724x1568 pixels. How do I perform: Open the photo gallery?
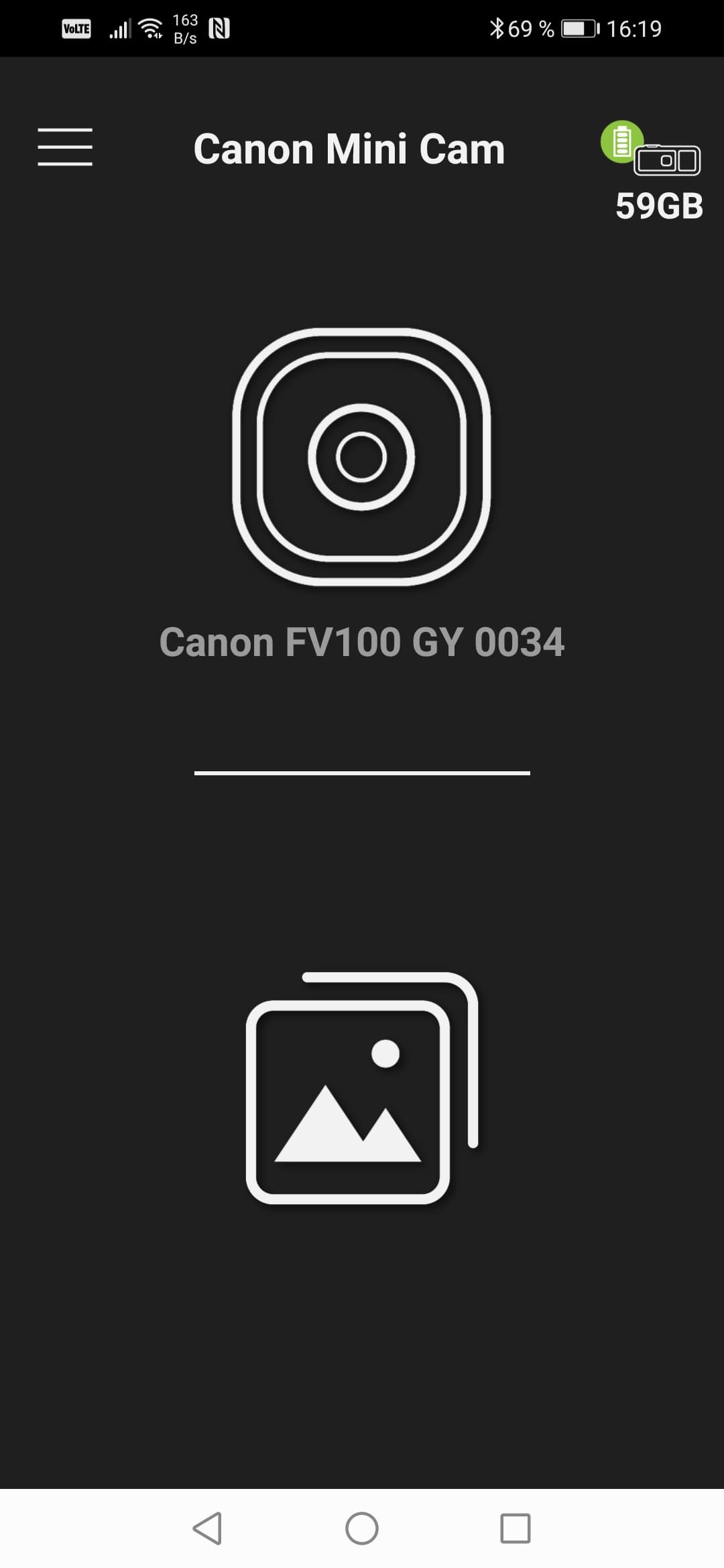coord(361,1088)
